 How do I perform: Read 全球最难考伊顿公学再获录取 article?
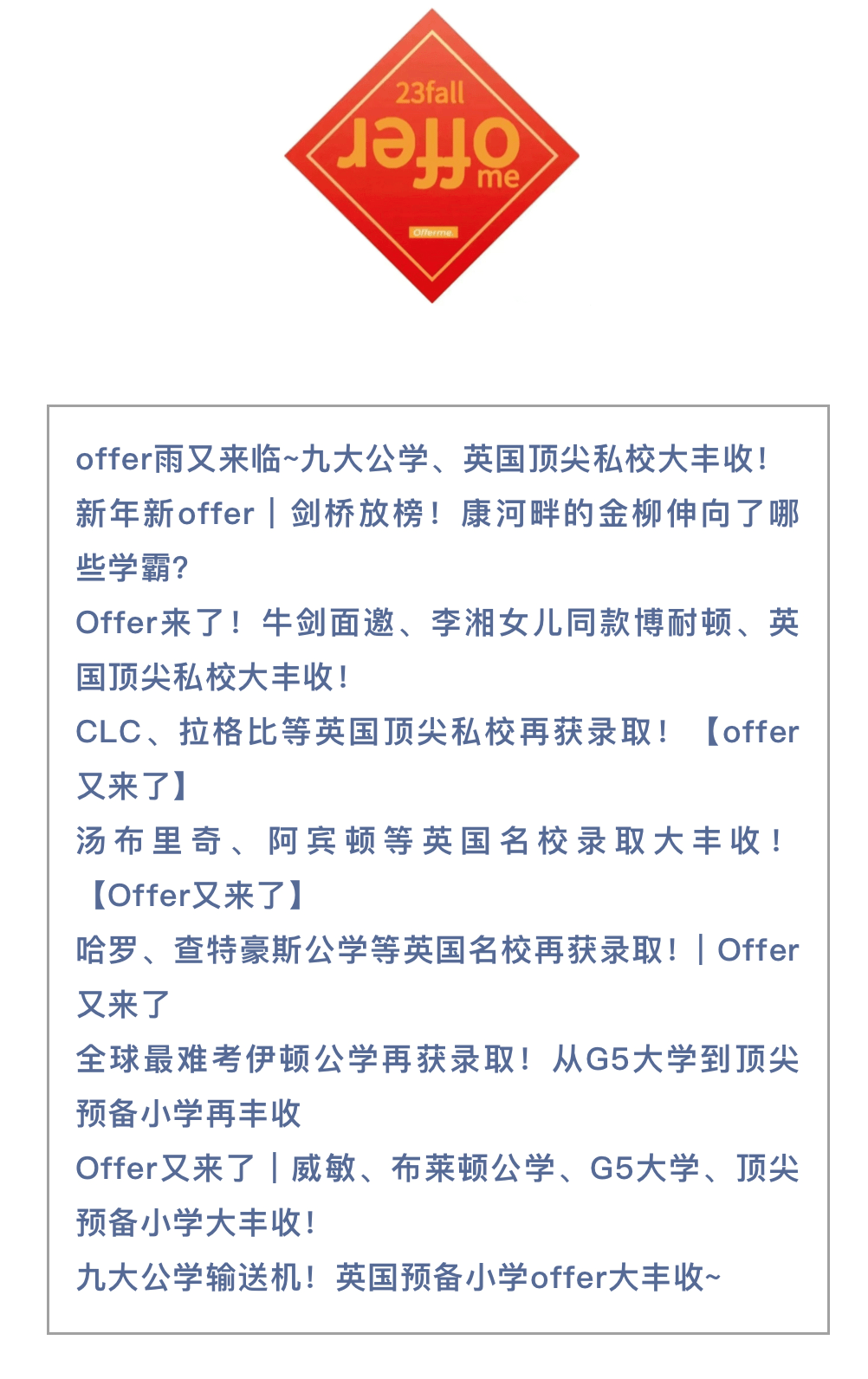tap(437, 1059)
